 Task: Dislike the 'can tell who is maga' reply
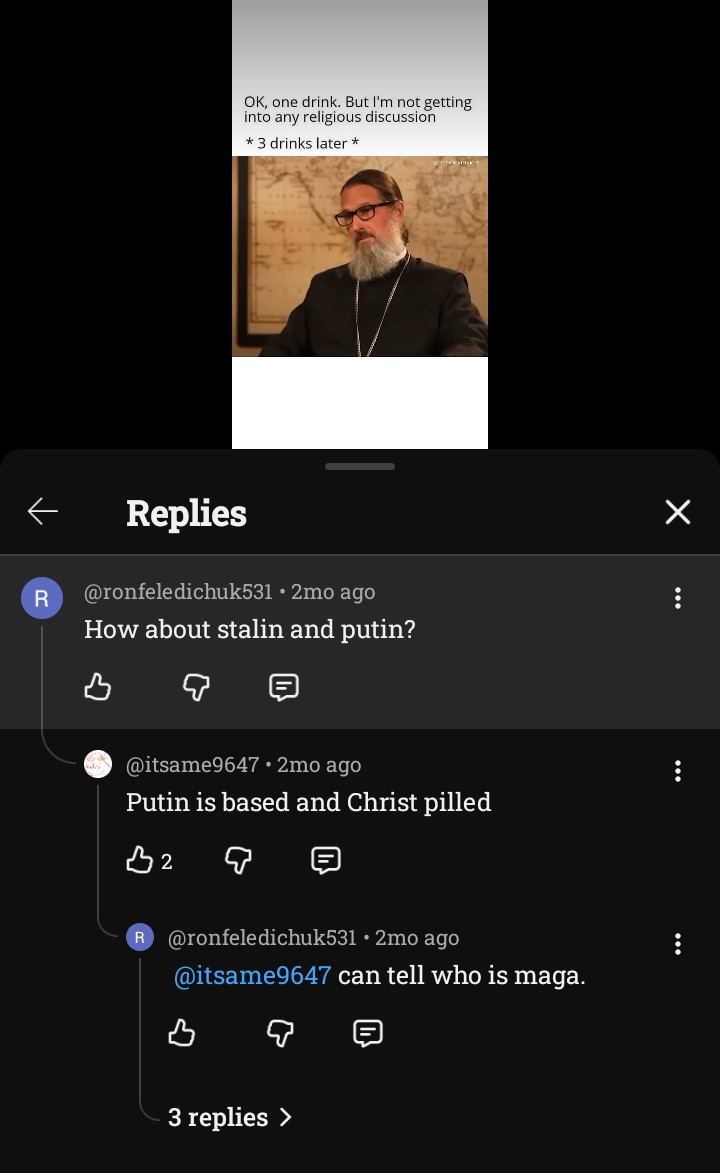[280, 1033]
